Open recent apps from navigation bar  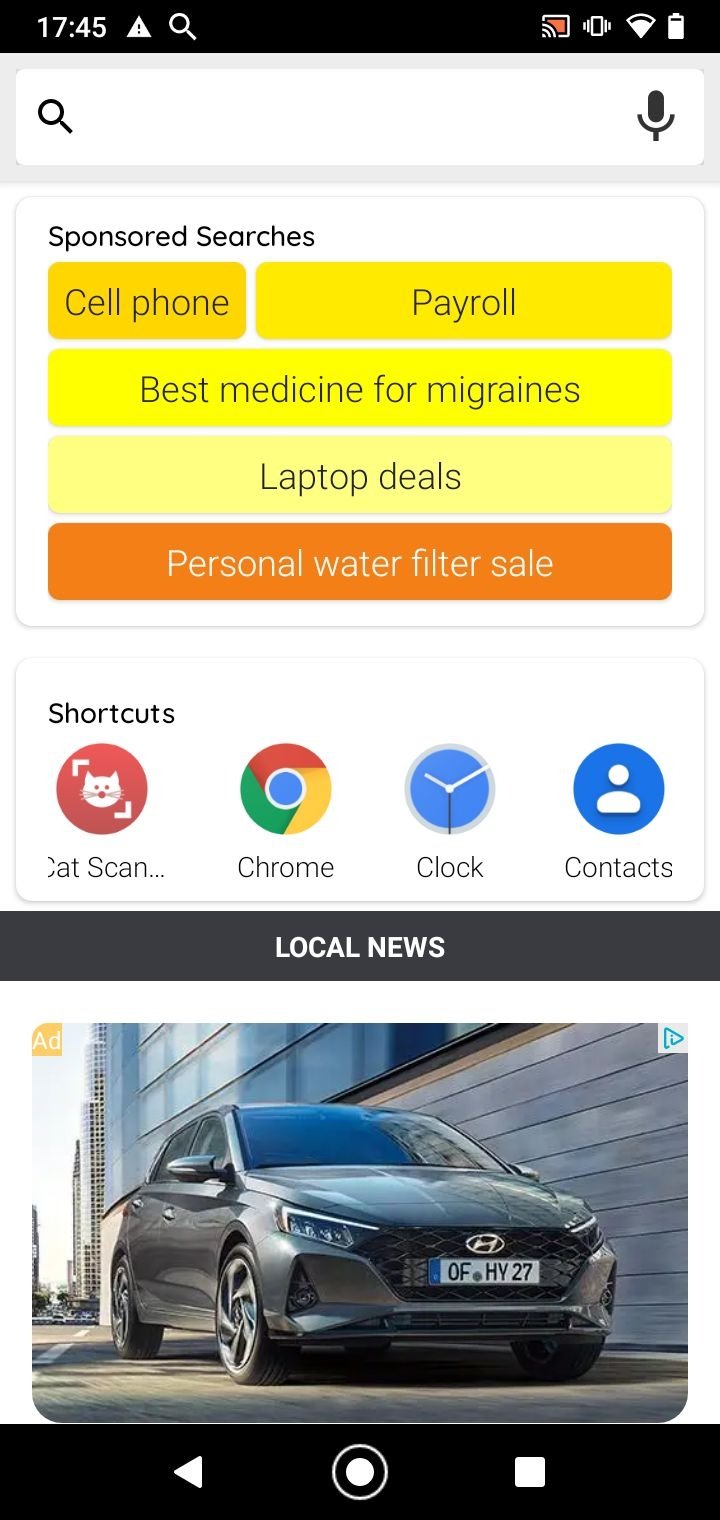click(x=530, y=1472)
